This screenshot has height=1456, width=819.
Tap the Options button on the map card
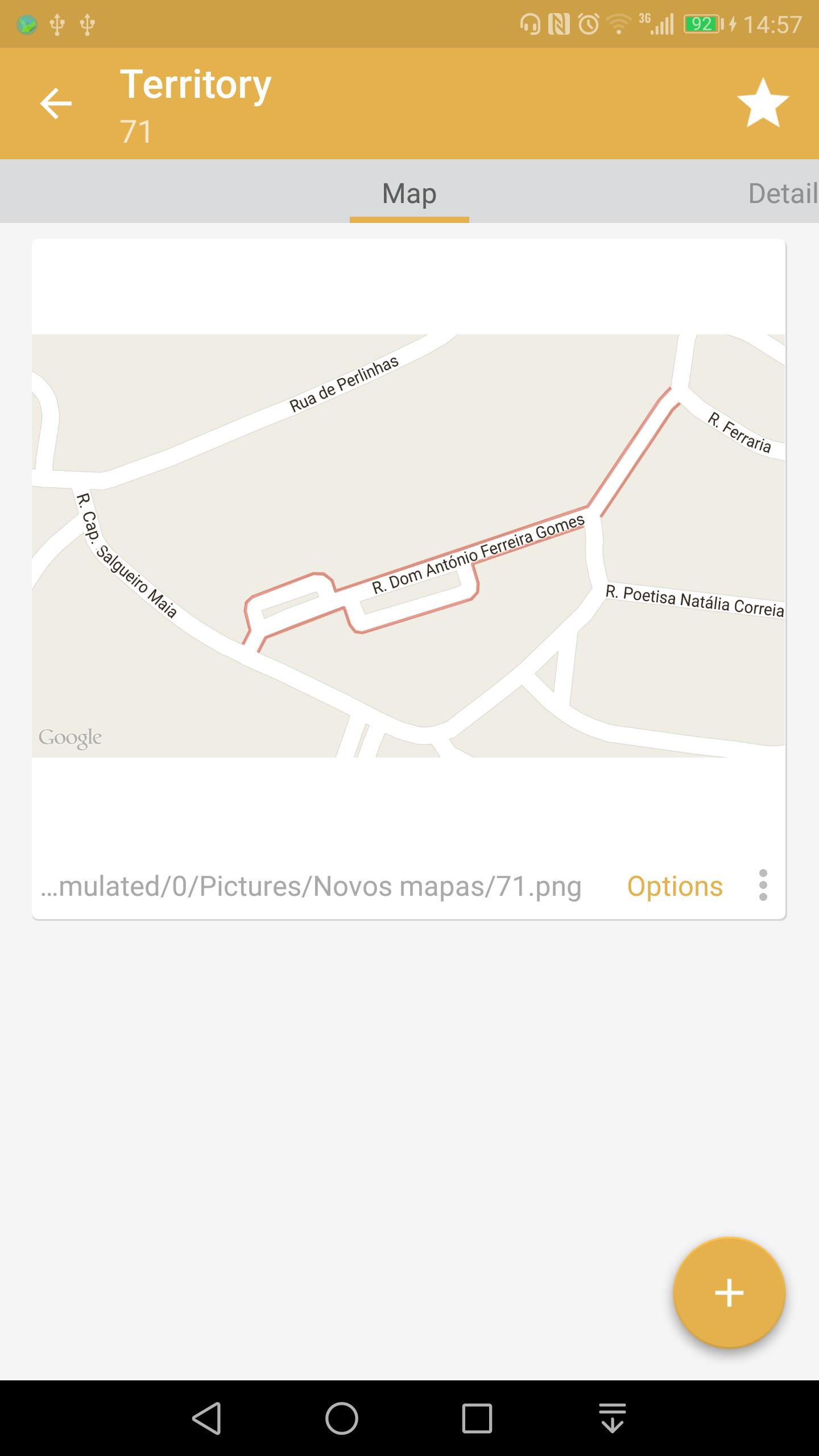click(675, 886)
